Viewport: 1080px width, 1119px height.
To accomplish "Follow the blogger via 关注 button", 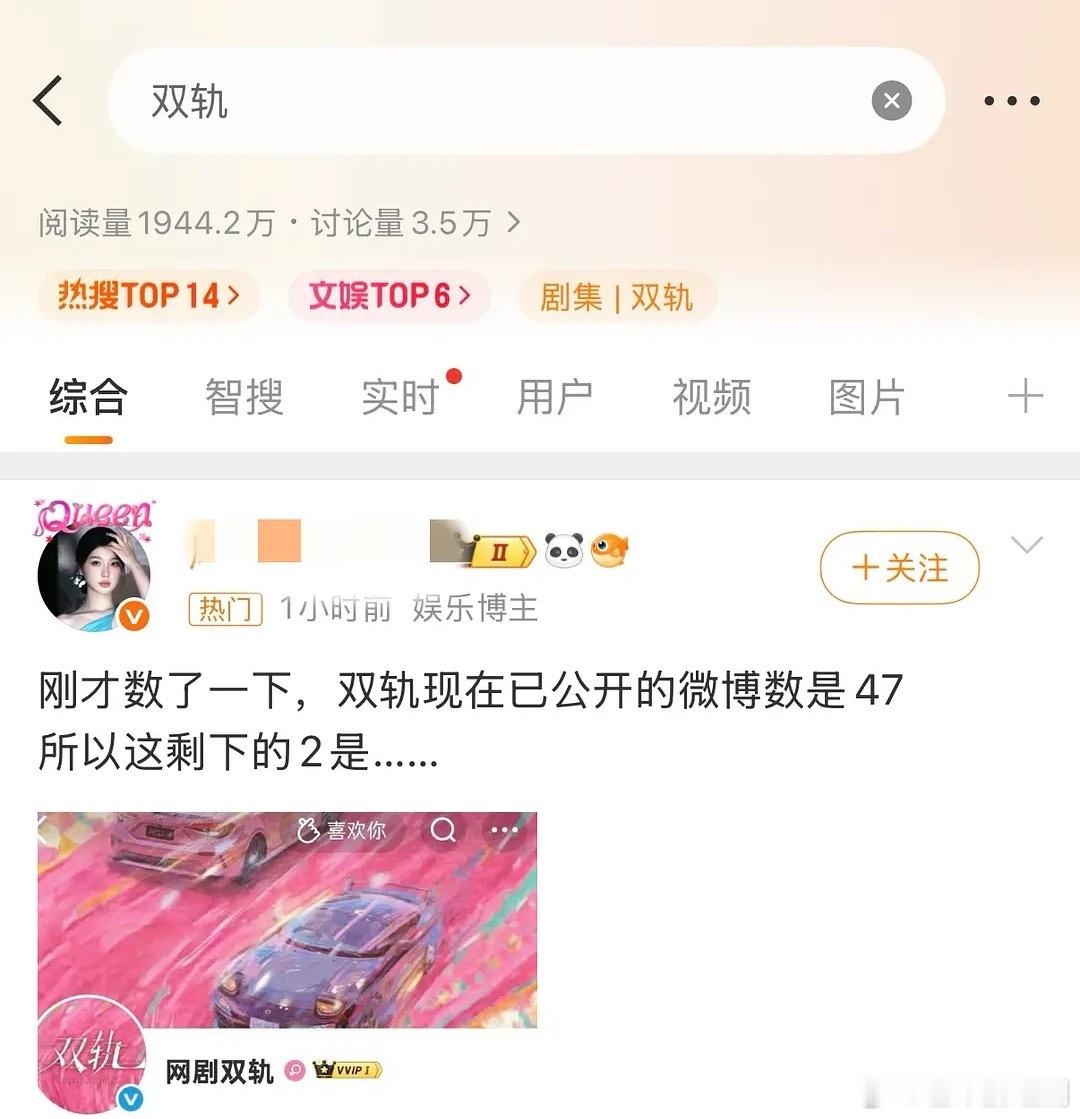I will click(897, 567).
